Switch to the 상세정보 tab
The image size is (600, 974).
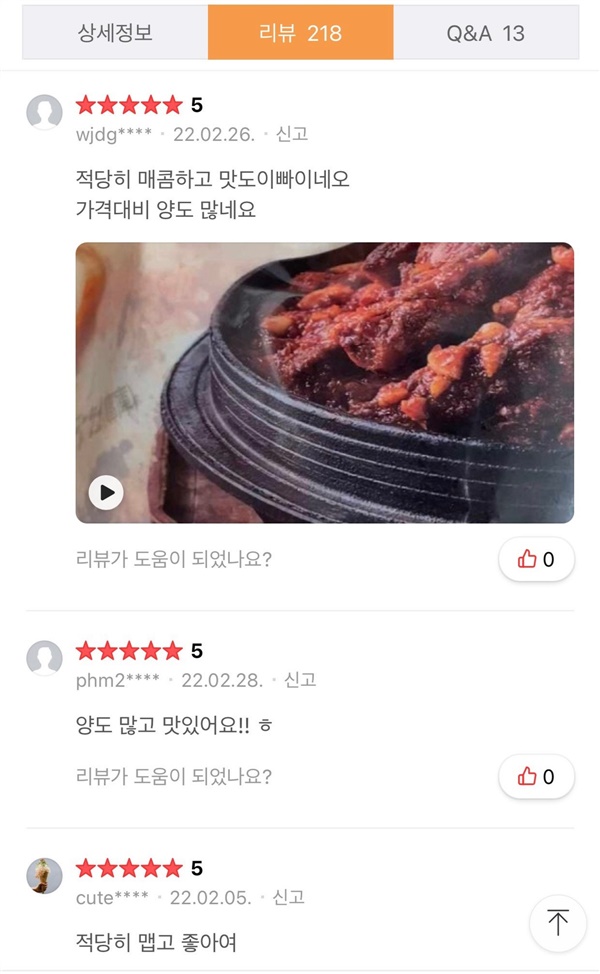tap(115, 33)
